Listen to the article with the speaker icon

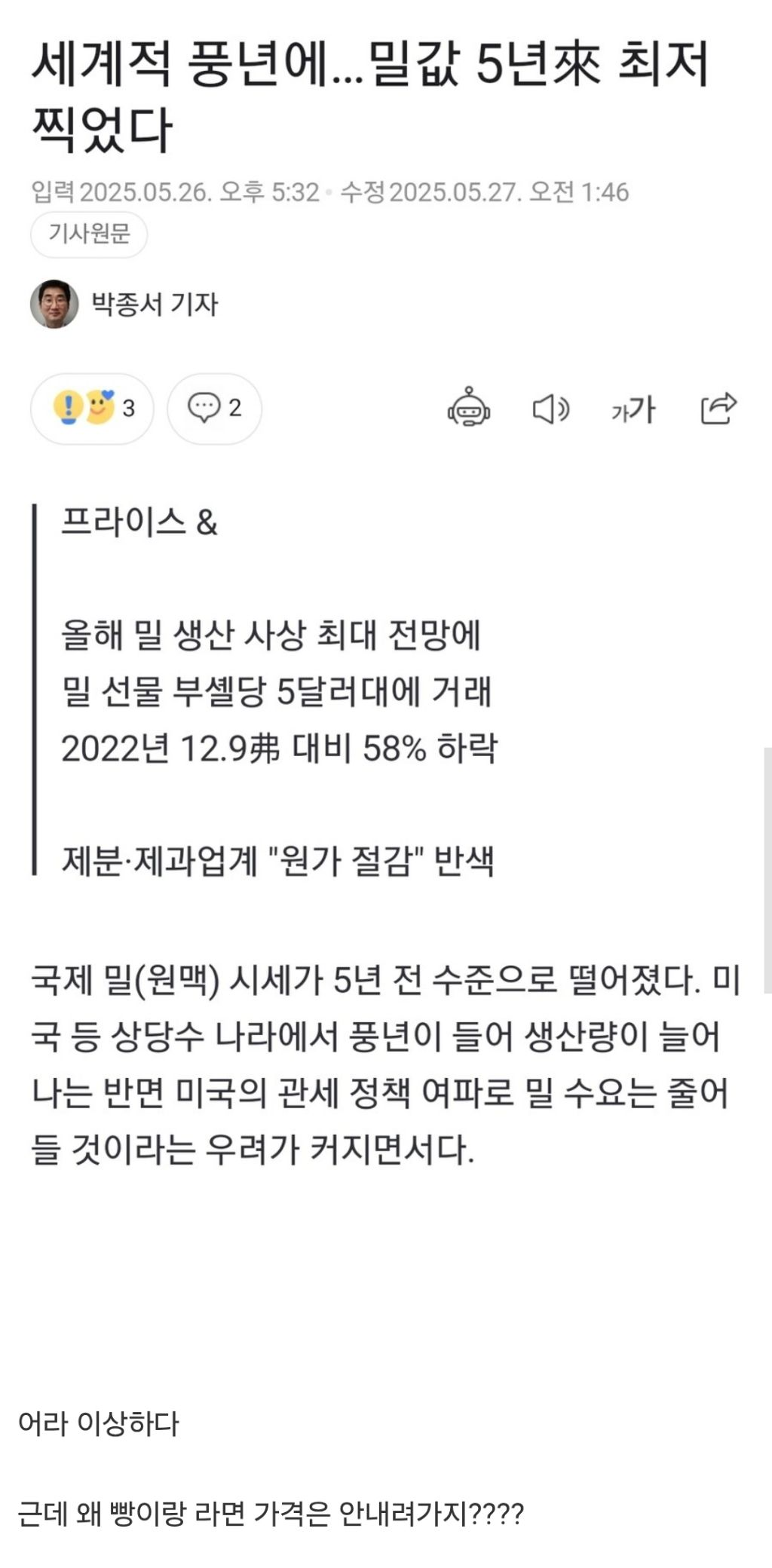click(551, 409)
